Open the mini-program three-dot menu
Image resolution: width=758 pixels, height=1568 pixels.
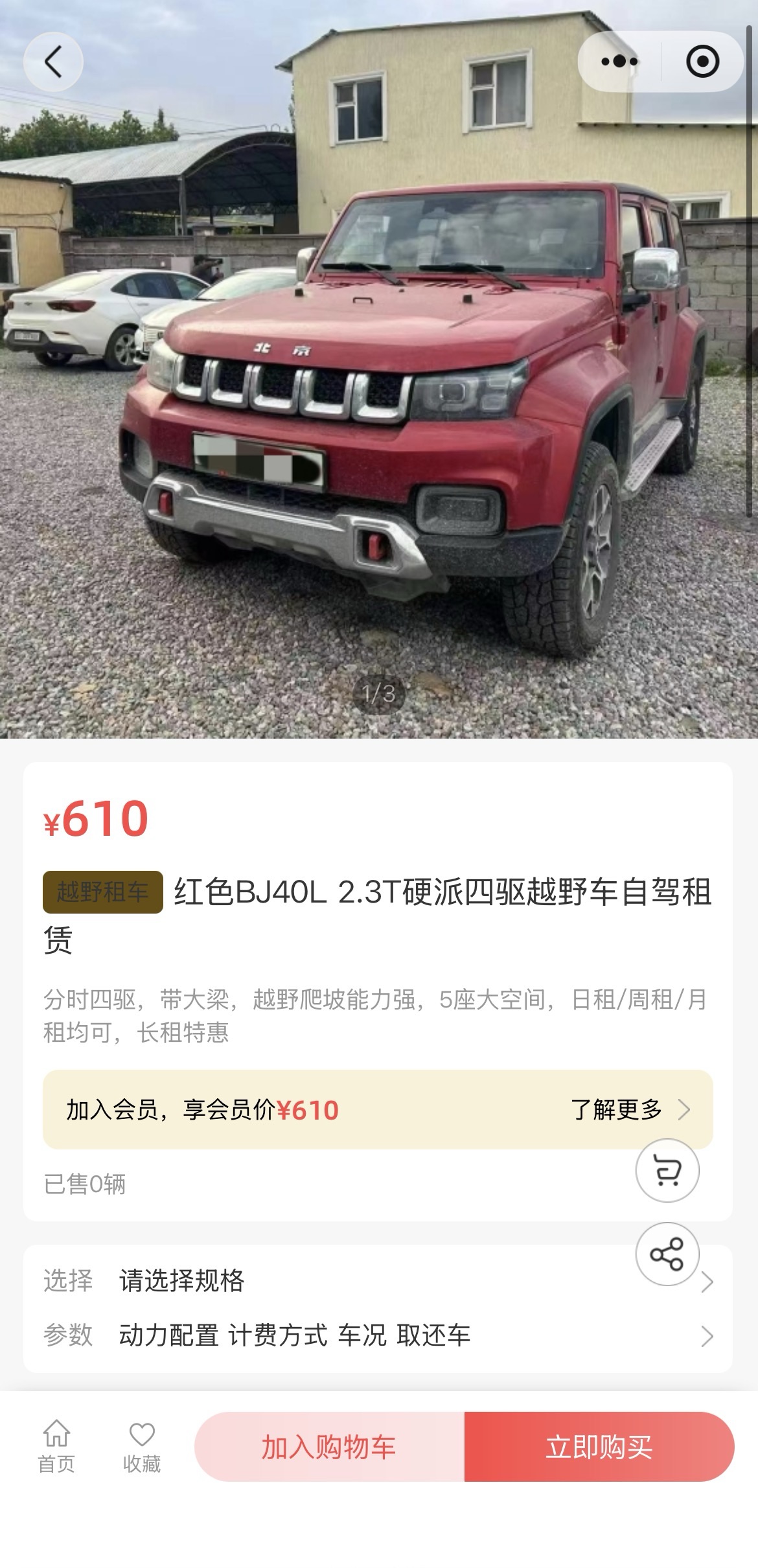(619, 62)
